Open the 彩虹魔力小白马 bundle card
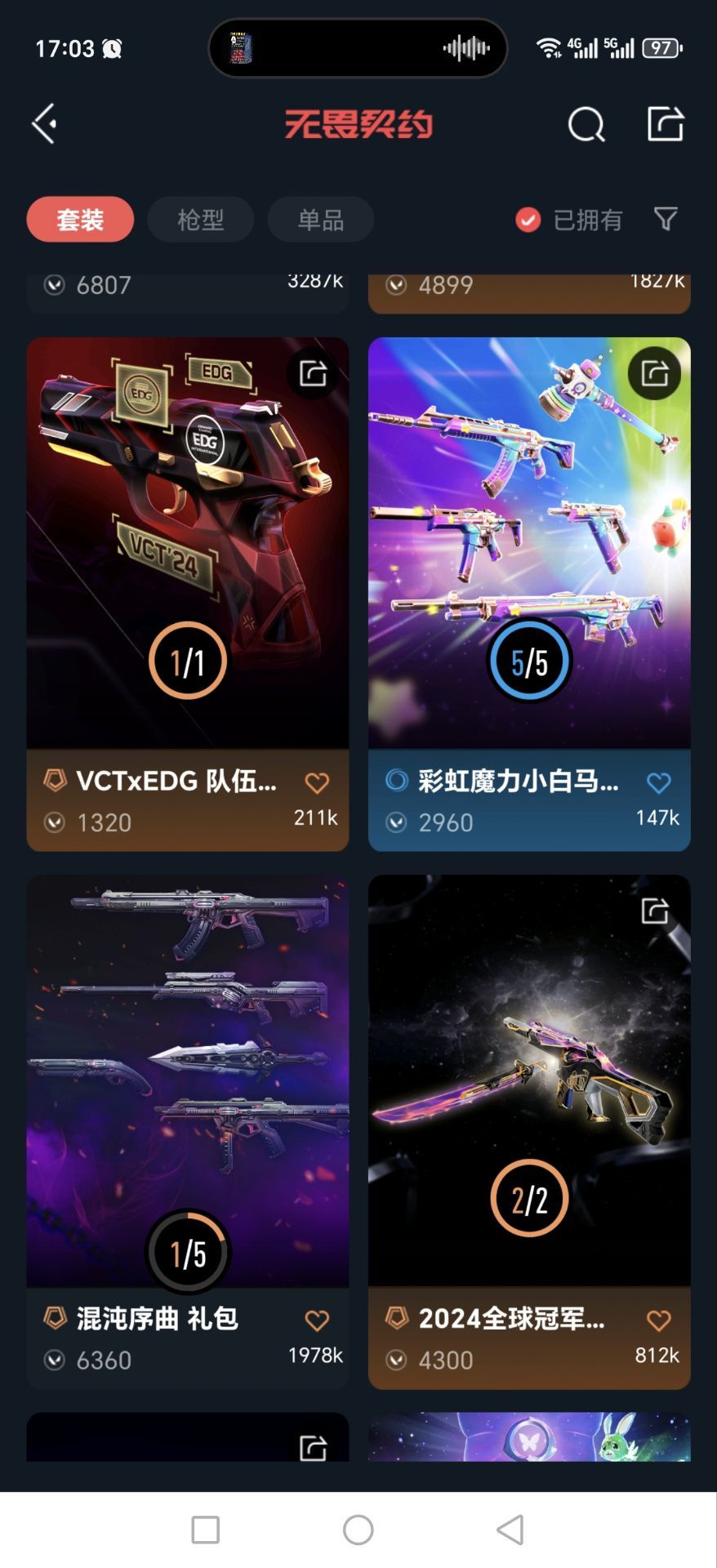Image resolution: width=717 pixels, height=1568 pixels. pyautogui.click(x=529, y=594)
